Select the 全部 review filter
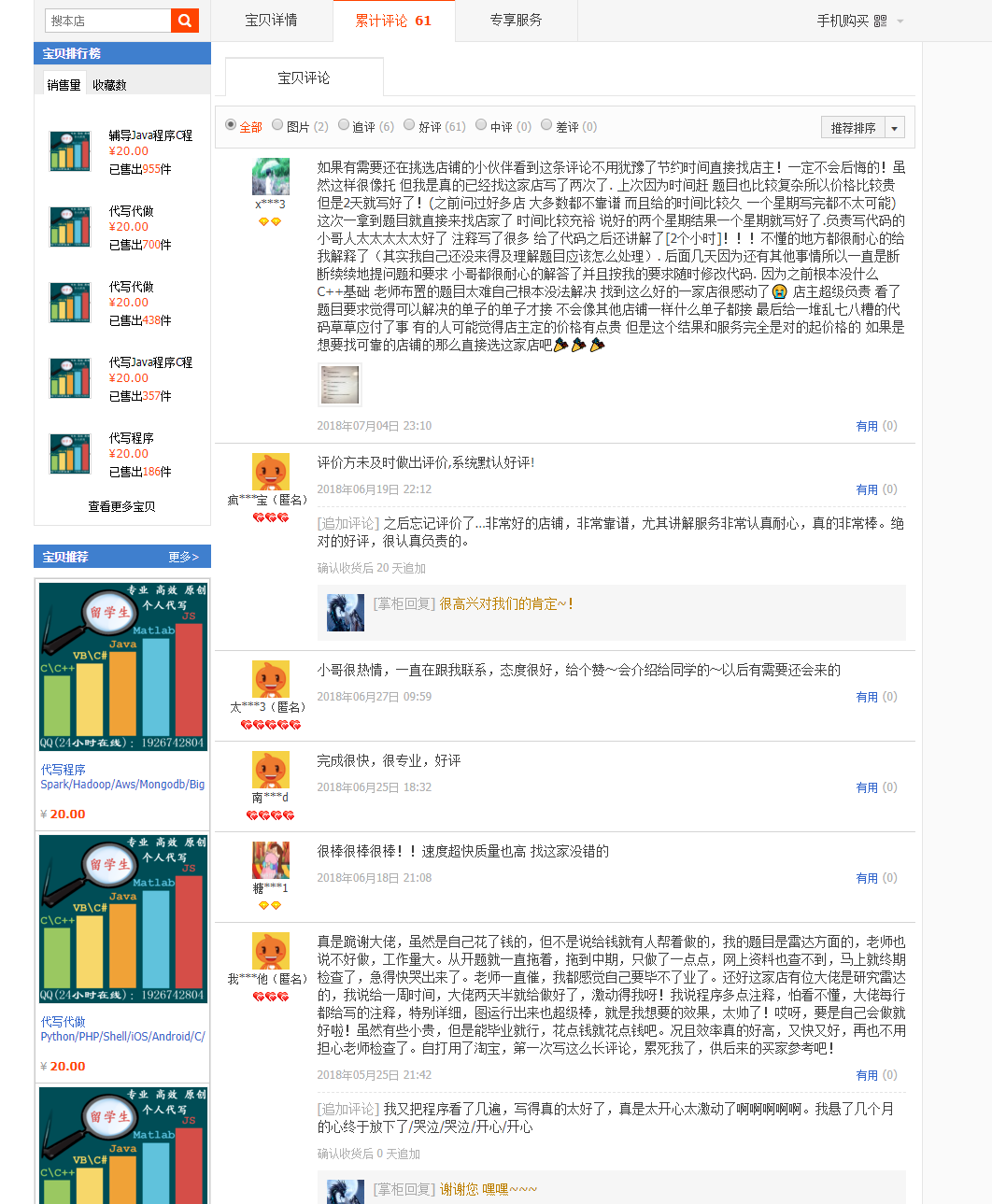The width and height of the screenshot is (992, 1204). [x=230, y=125]
